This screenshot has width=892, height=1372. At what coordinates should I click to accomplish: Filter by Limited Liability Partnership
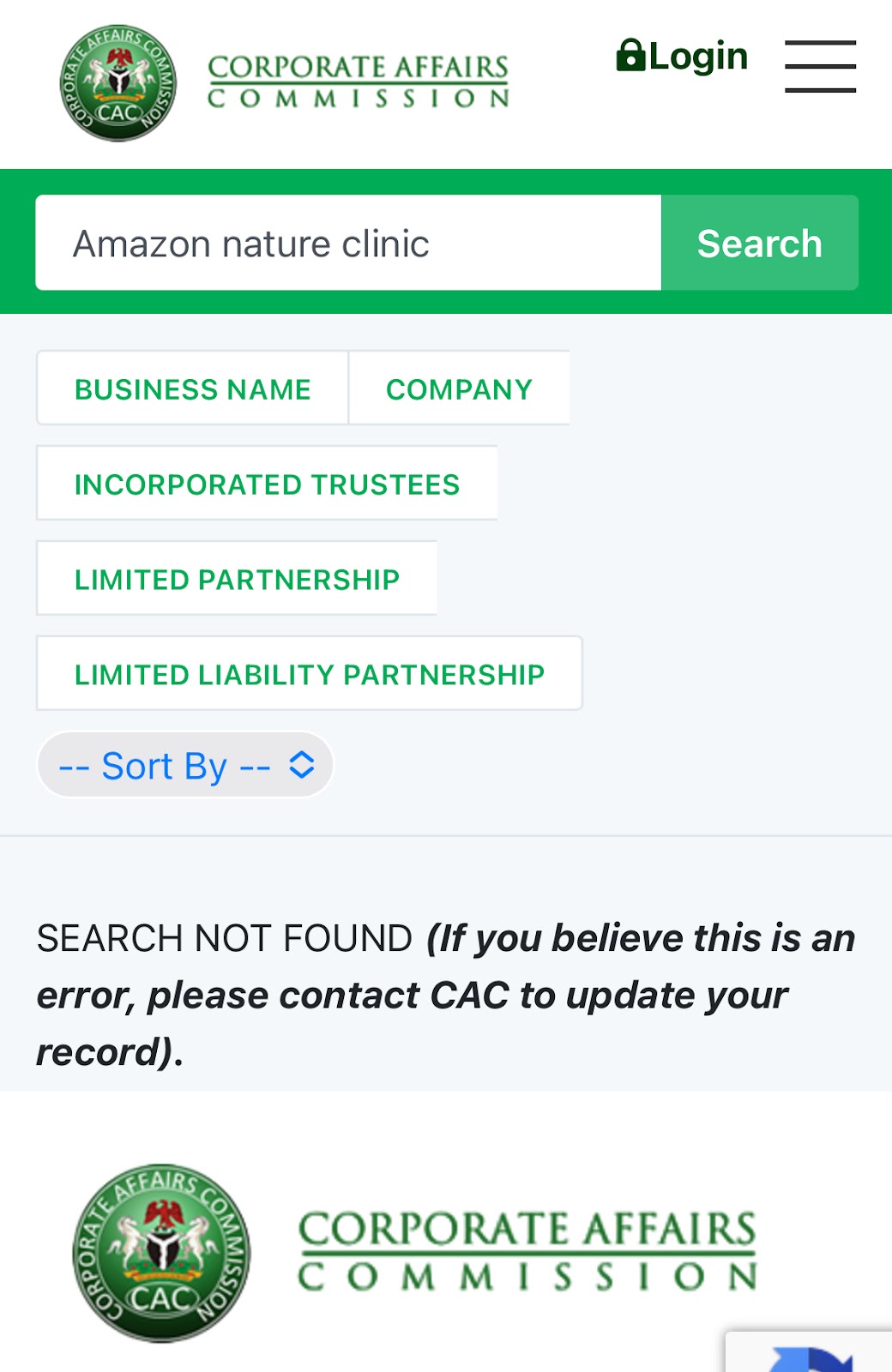(x=309, y=675)
